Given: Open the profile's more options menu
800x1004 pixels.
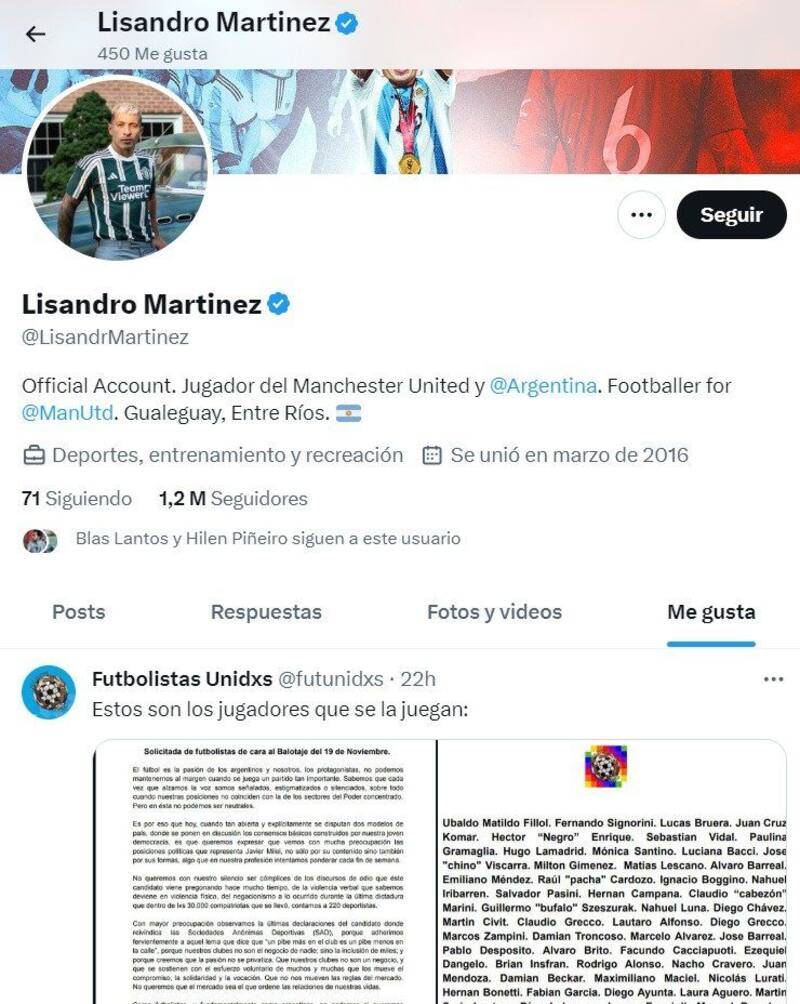Looking at the screenshot, I should (x=641, y=214).
